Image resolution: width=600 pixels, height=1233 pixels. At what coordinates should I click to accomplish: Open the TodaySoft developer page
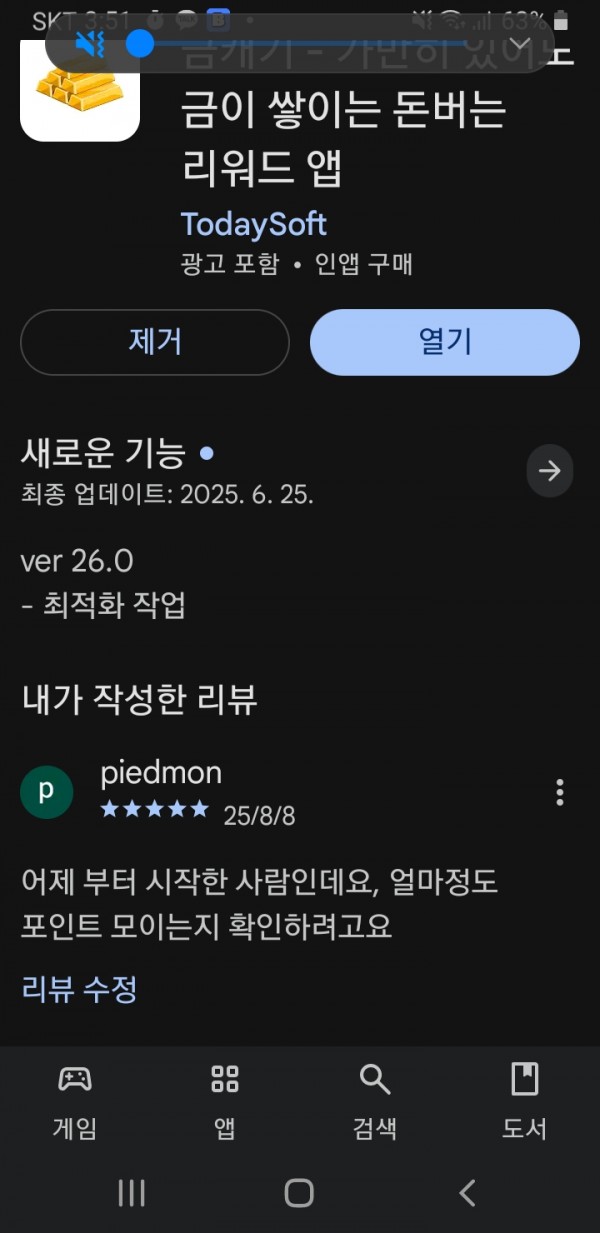[254, 224]
